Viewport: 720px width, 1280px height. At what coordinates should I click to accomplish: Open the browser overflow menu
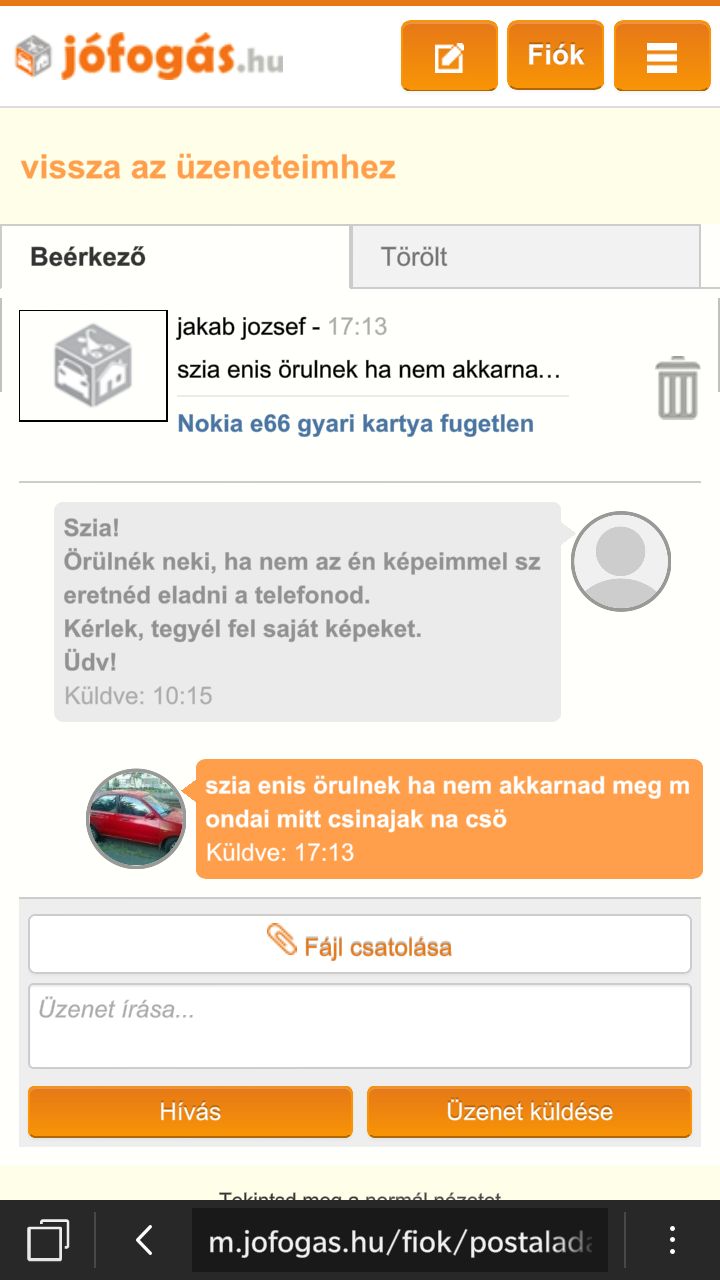tap(672, 1241)
